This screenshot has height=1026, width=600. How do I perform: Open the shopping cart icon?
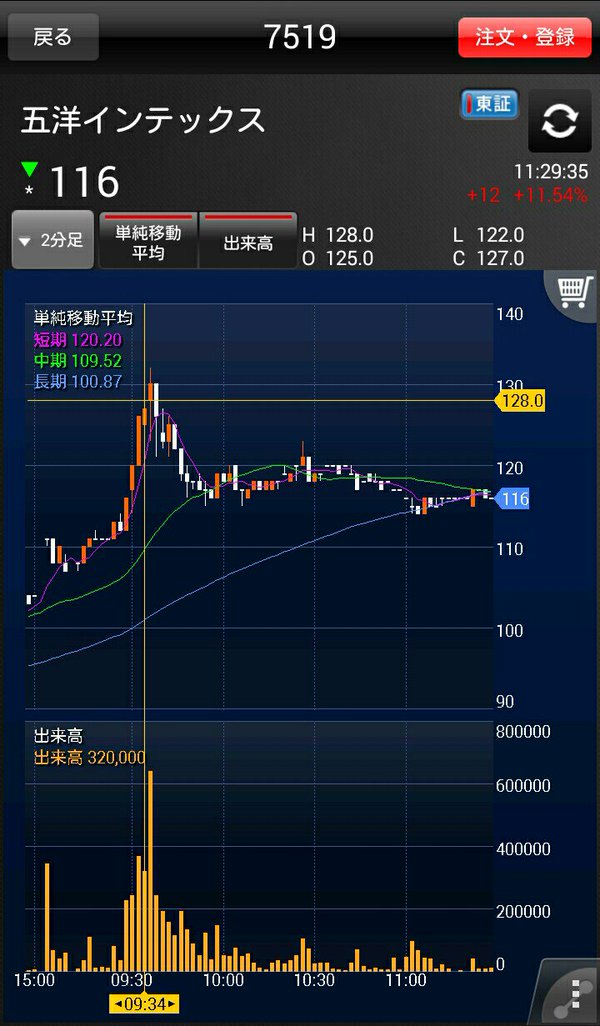point(573,292)
